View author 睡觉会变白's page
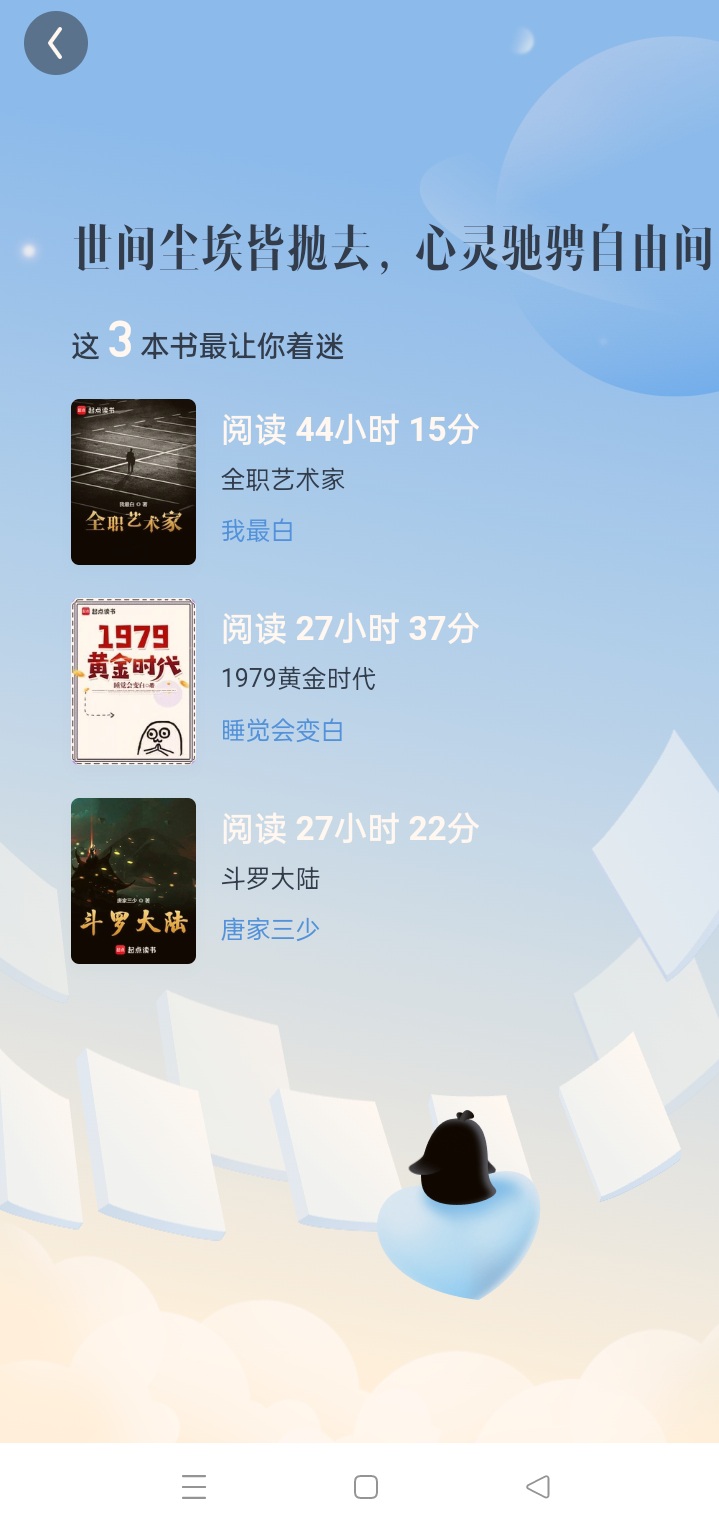Screen dimensions: 719x1530 point(282,731)
